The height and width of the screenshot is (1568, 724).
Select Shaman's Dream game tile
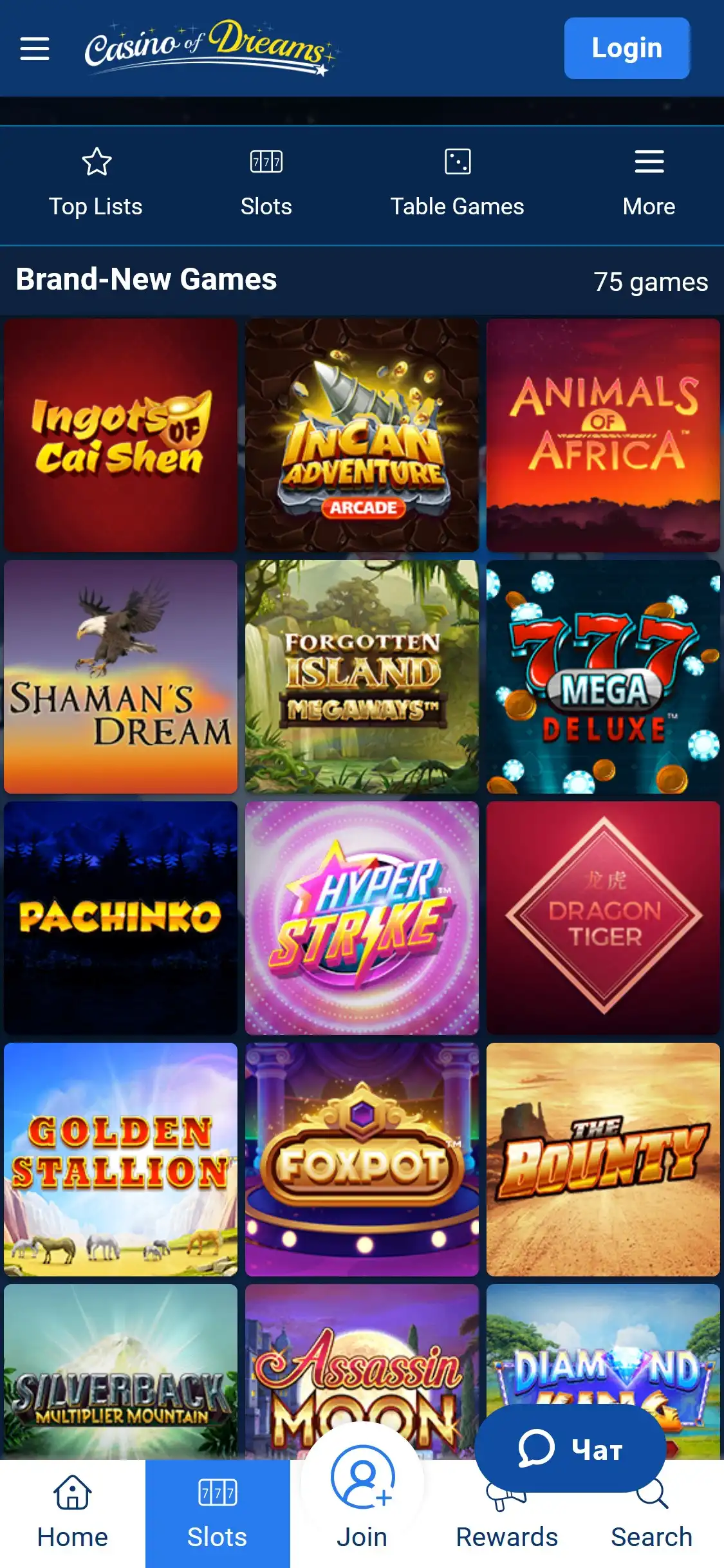click(120, 677)
